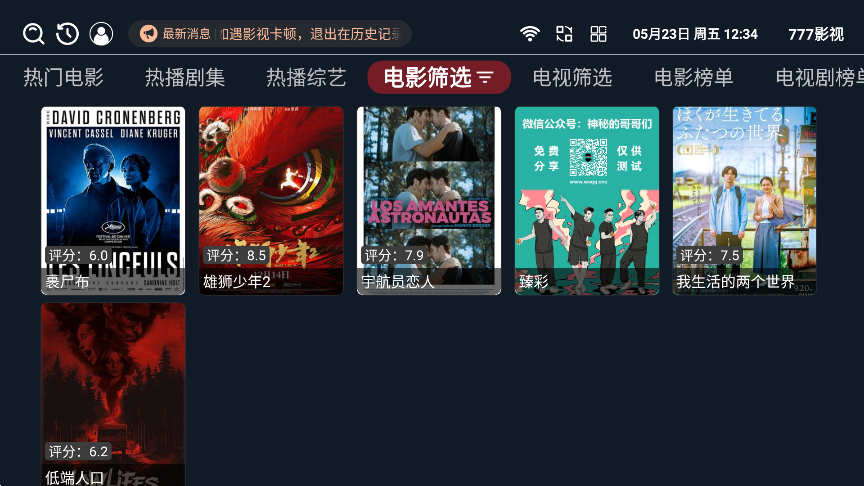This screenshot has height=486, width=864.
Task: Open the movie 宇航员恋人
Action: click(x=429, y=200)
